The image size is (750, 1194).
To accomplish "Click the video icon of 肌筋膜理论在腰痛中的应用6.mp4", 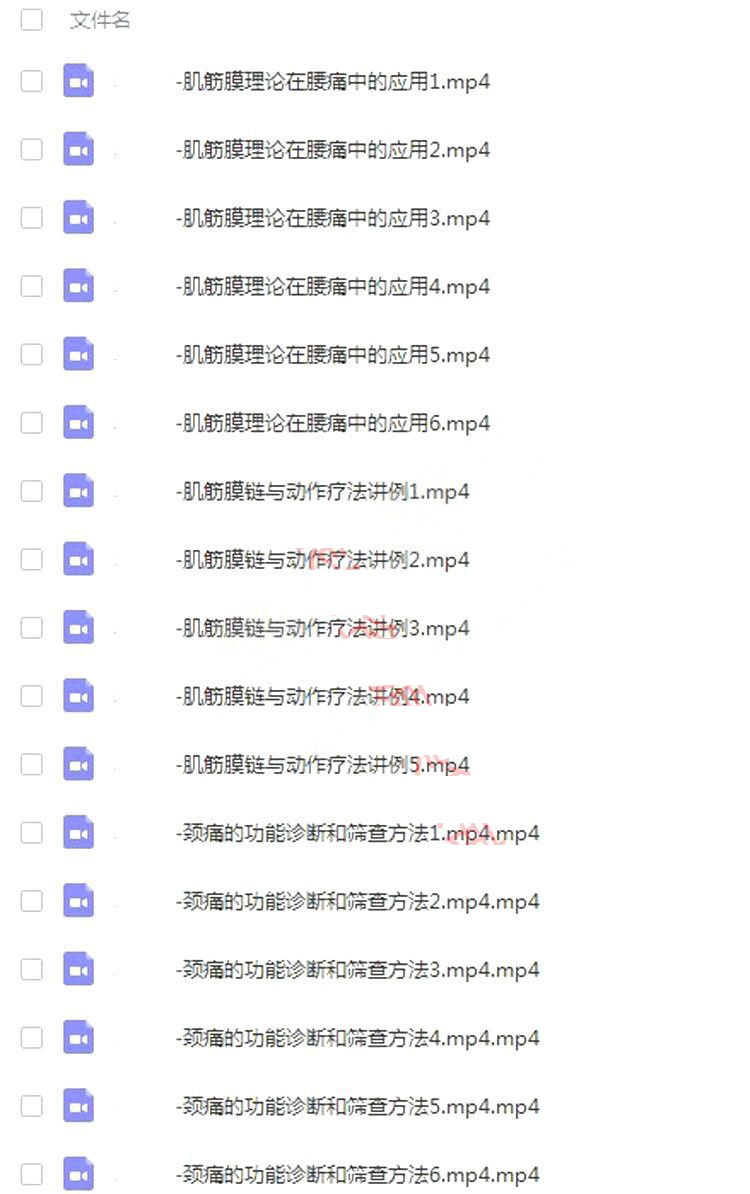I will click(77, 423).
